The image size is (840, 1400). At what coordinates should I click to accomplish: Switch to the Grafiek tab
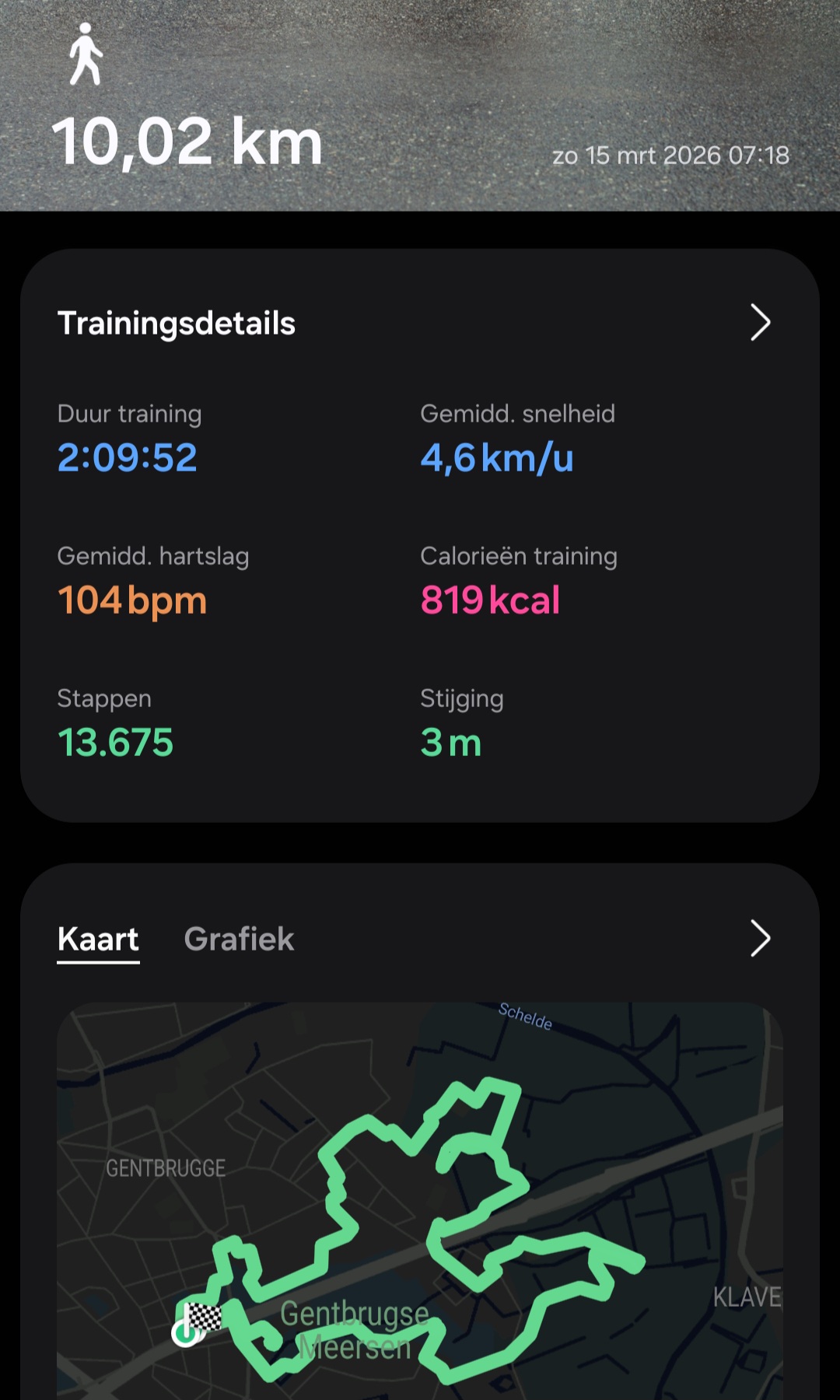[239, 939]
